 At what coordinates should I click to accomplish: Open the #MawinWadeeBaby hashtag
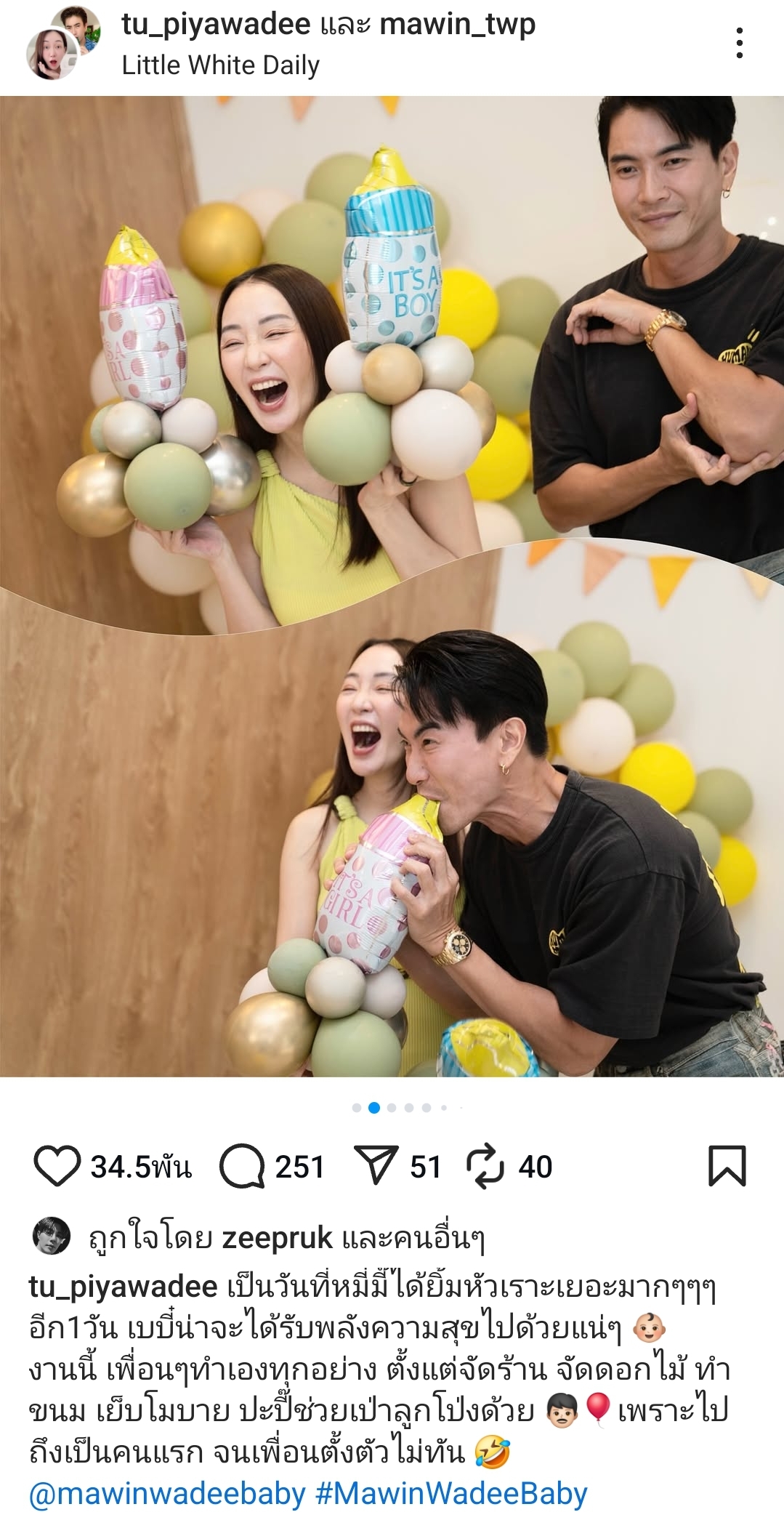(x=450, y=1494)
